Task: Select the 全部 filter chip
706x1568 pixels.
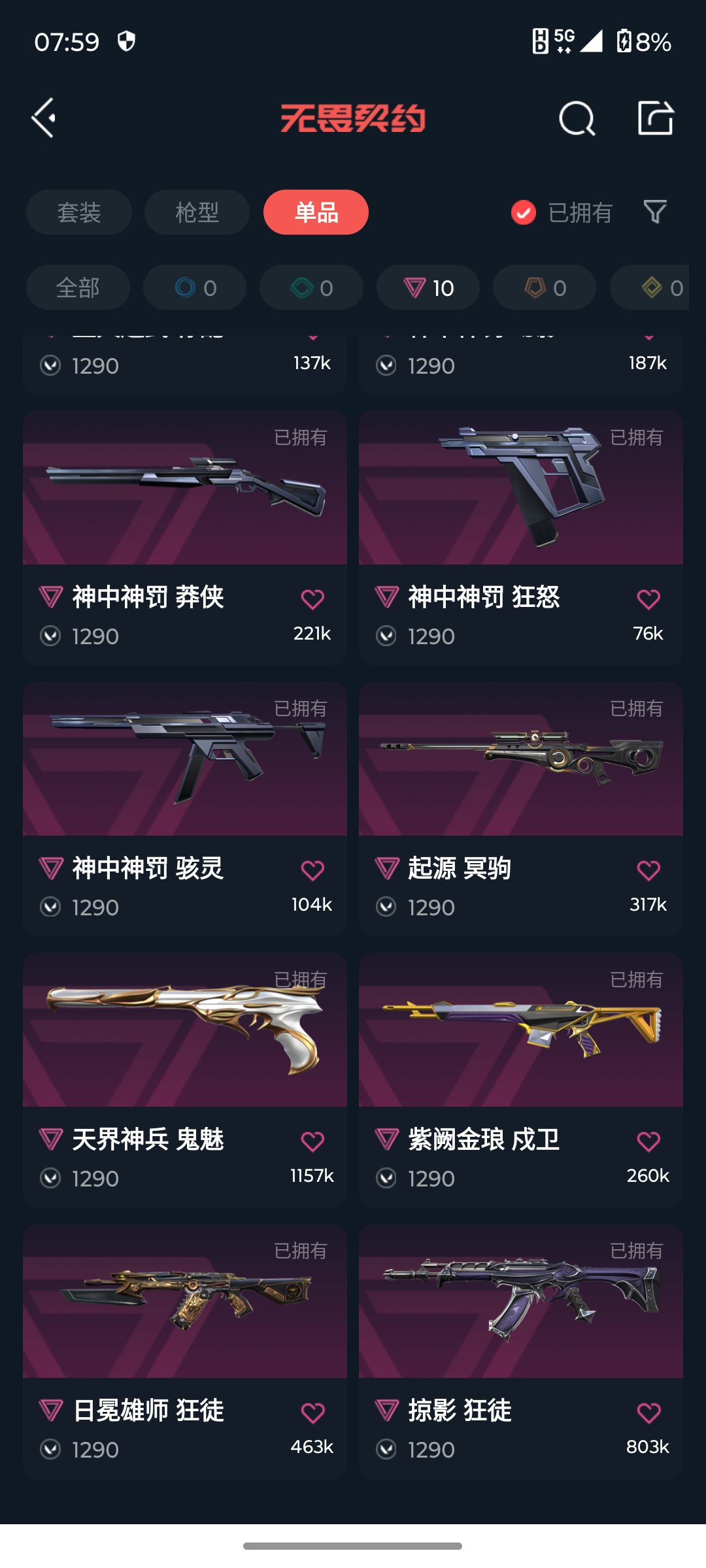Action: point(78,287)
